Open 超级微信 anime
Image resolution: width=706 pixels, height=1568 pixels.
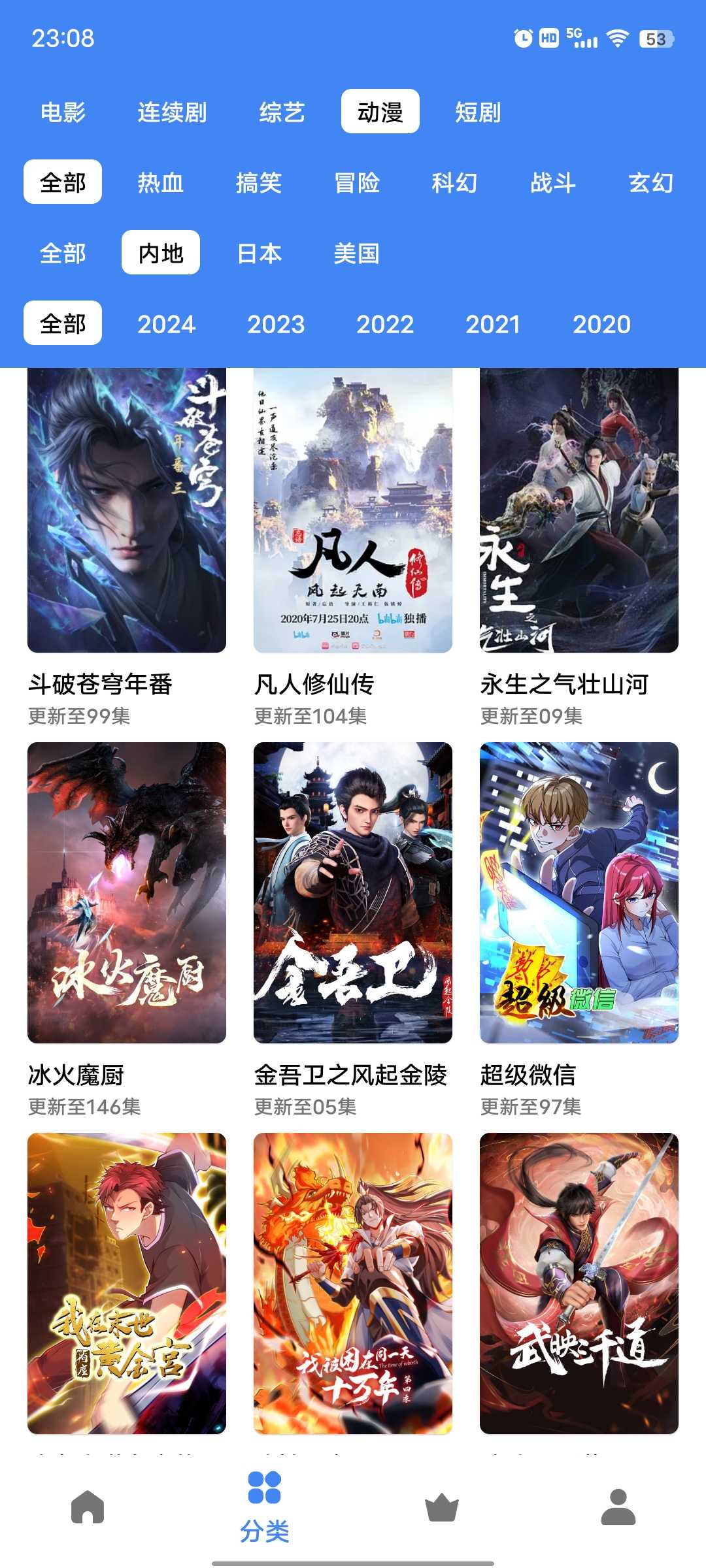[579, 892]
